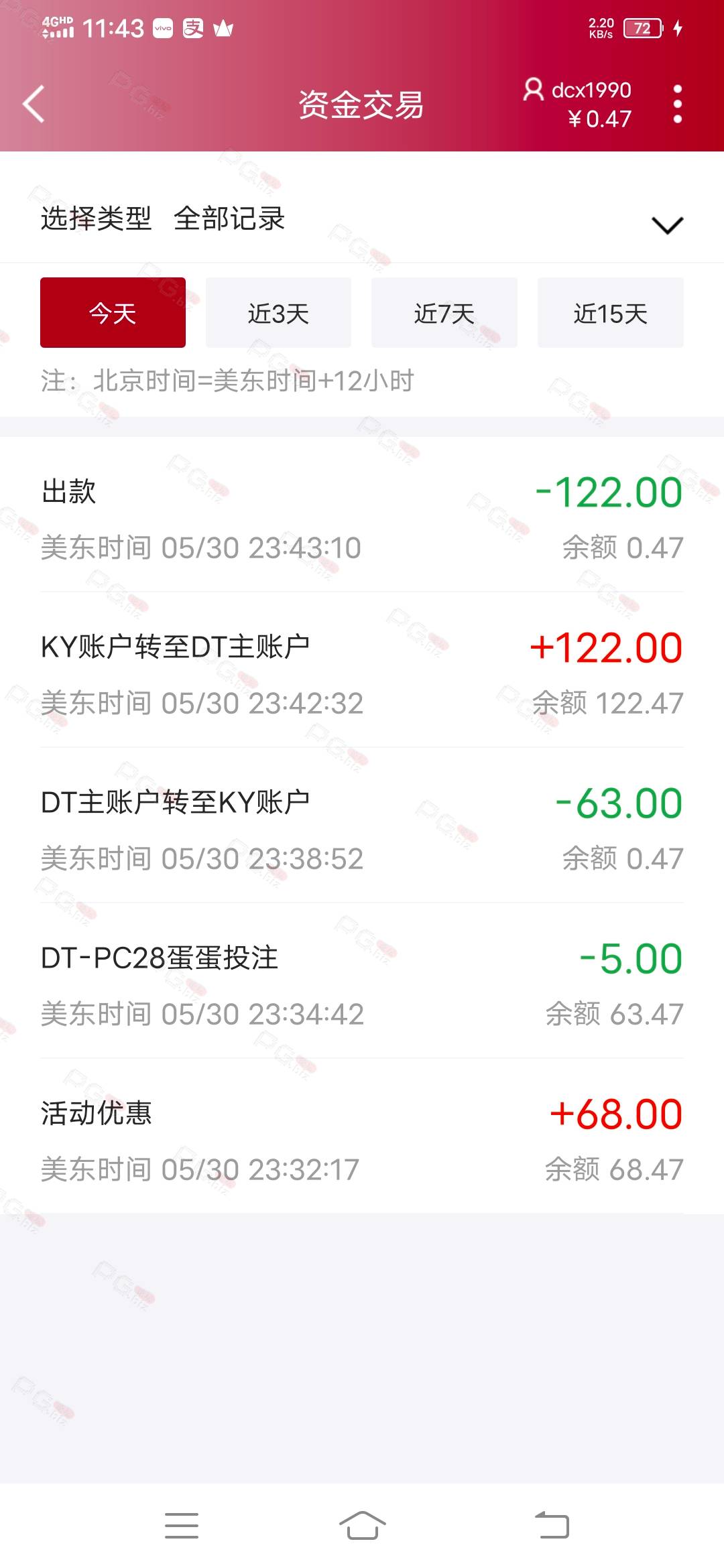The image size is (724, 1568).
Task: Open the dcx1990 account profile
Action: 577,104
